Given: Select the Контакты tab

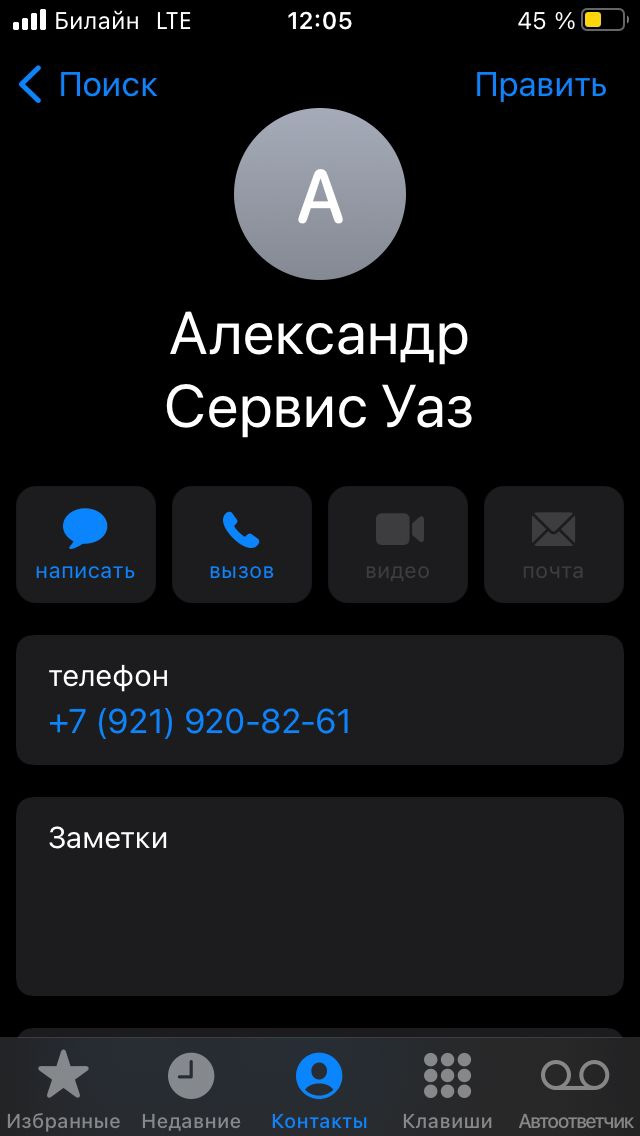Looking at the screenshot, I should coord(319,1089).
